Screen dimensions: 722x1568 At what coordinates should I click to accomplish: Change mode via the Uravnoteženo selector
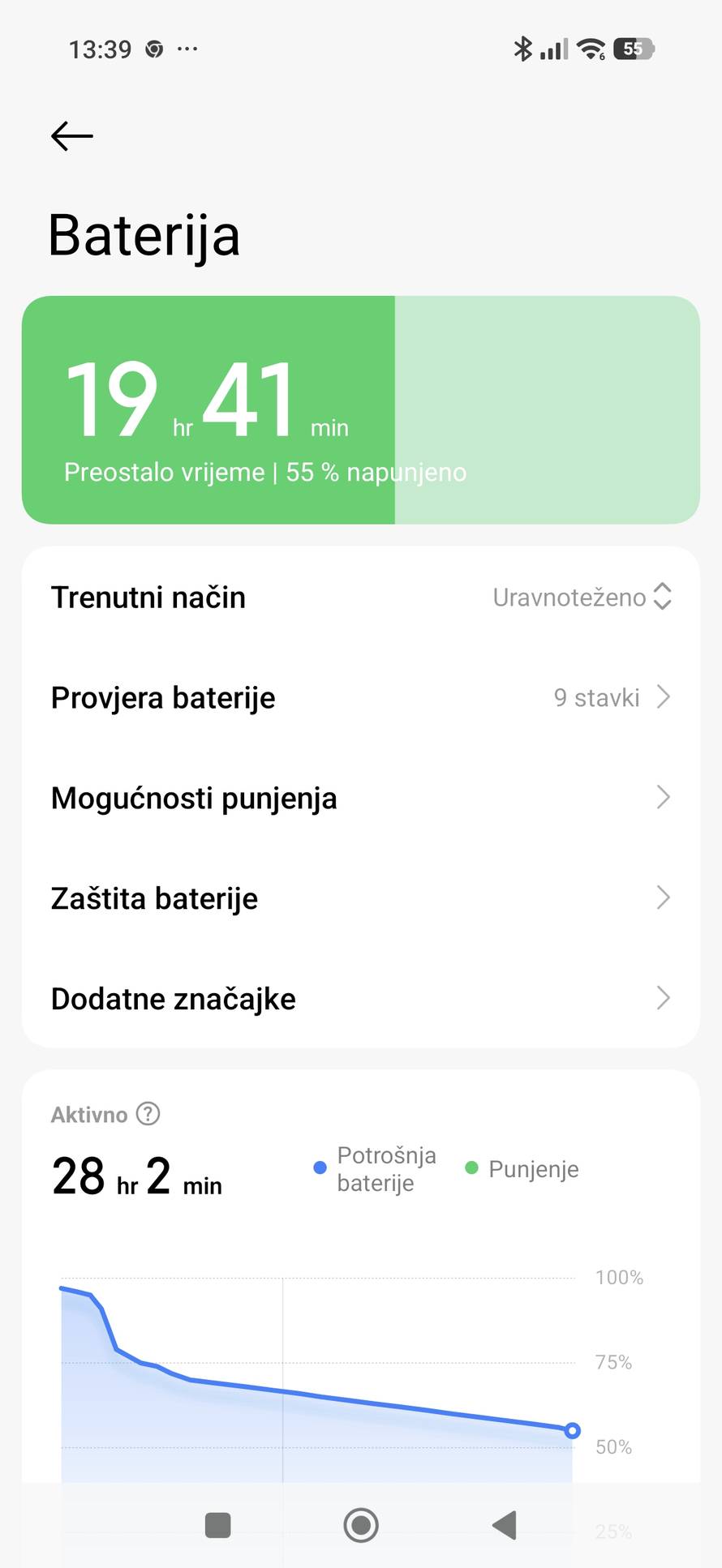point(582,598)
